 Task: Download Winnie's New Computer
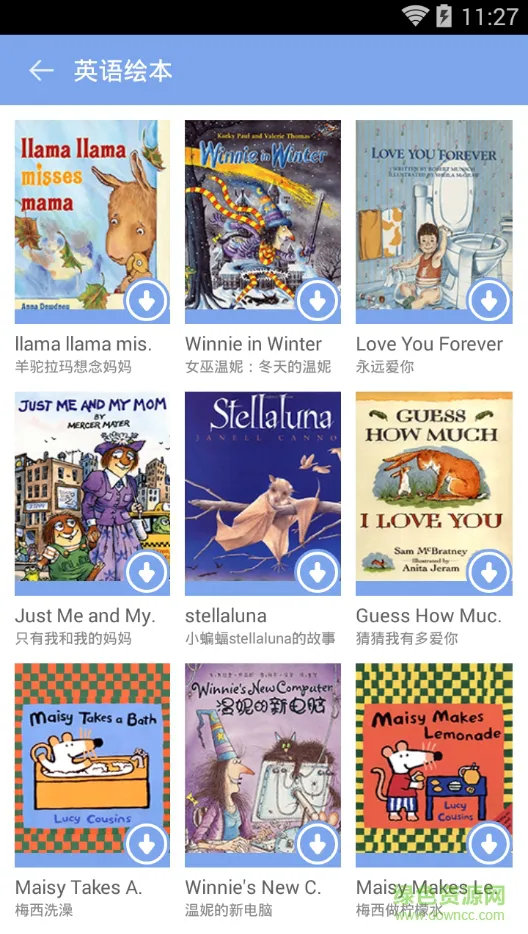click(318, 845)
